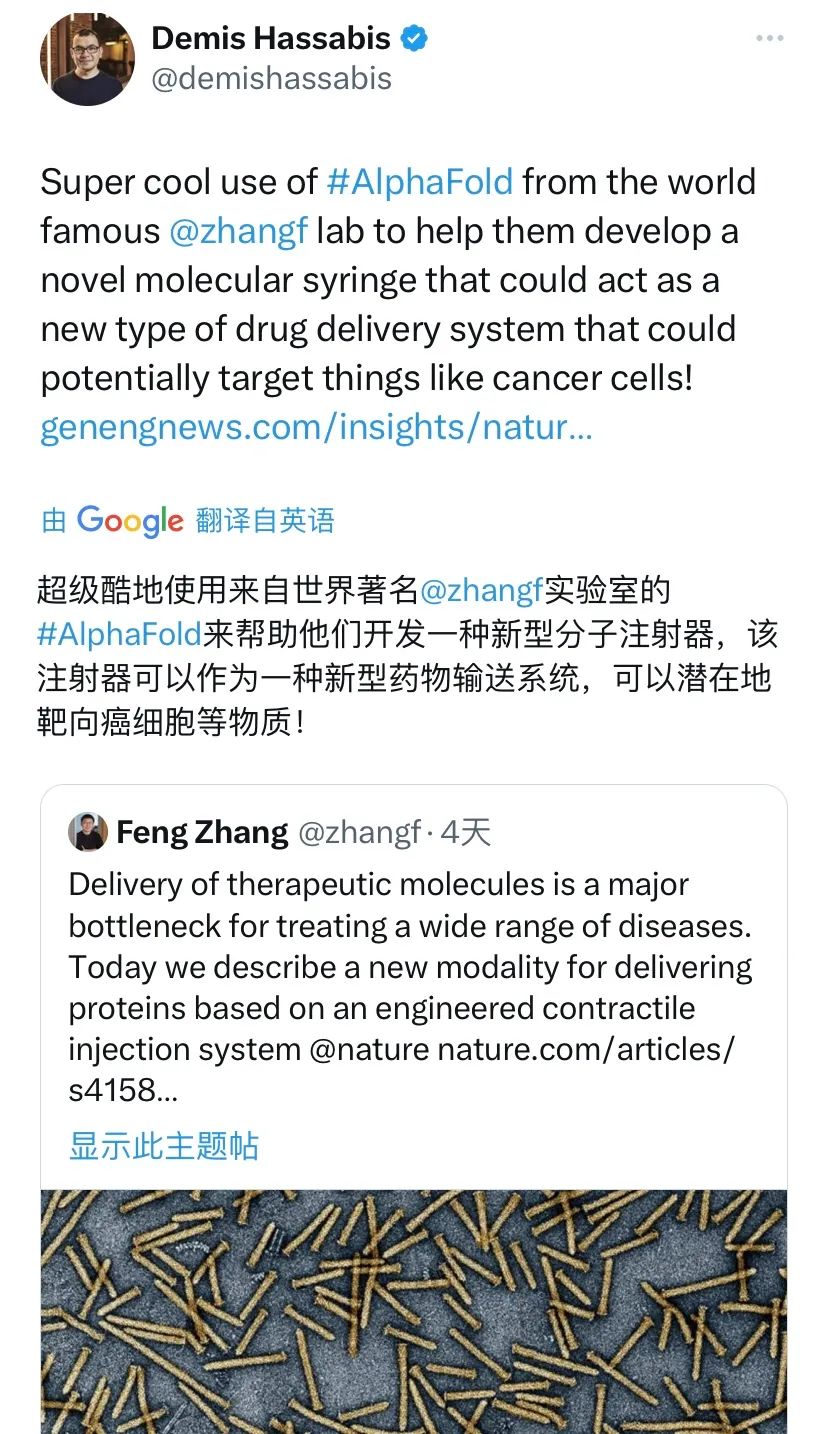The width and height of the screenshot is (828, 1434).
Task: Tap 显示此主题帖 to show thread
Action: coord(163,1146)
